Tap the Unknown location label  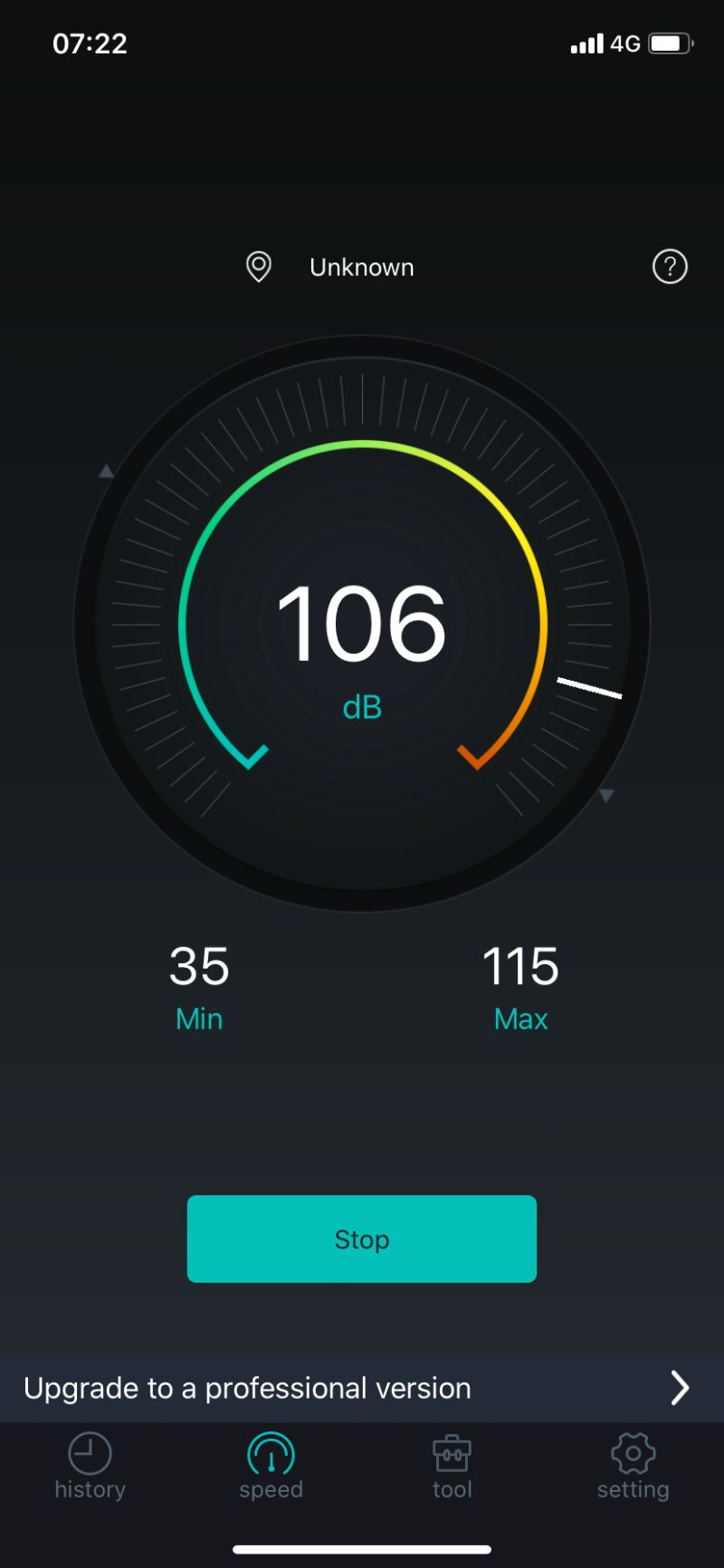click(361, 268)
